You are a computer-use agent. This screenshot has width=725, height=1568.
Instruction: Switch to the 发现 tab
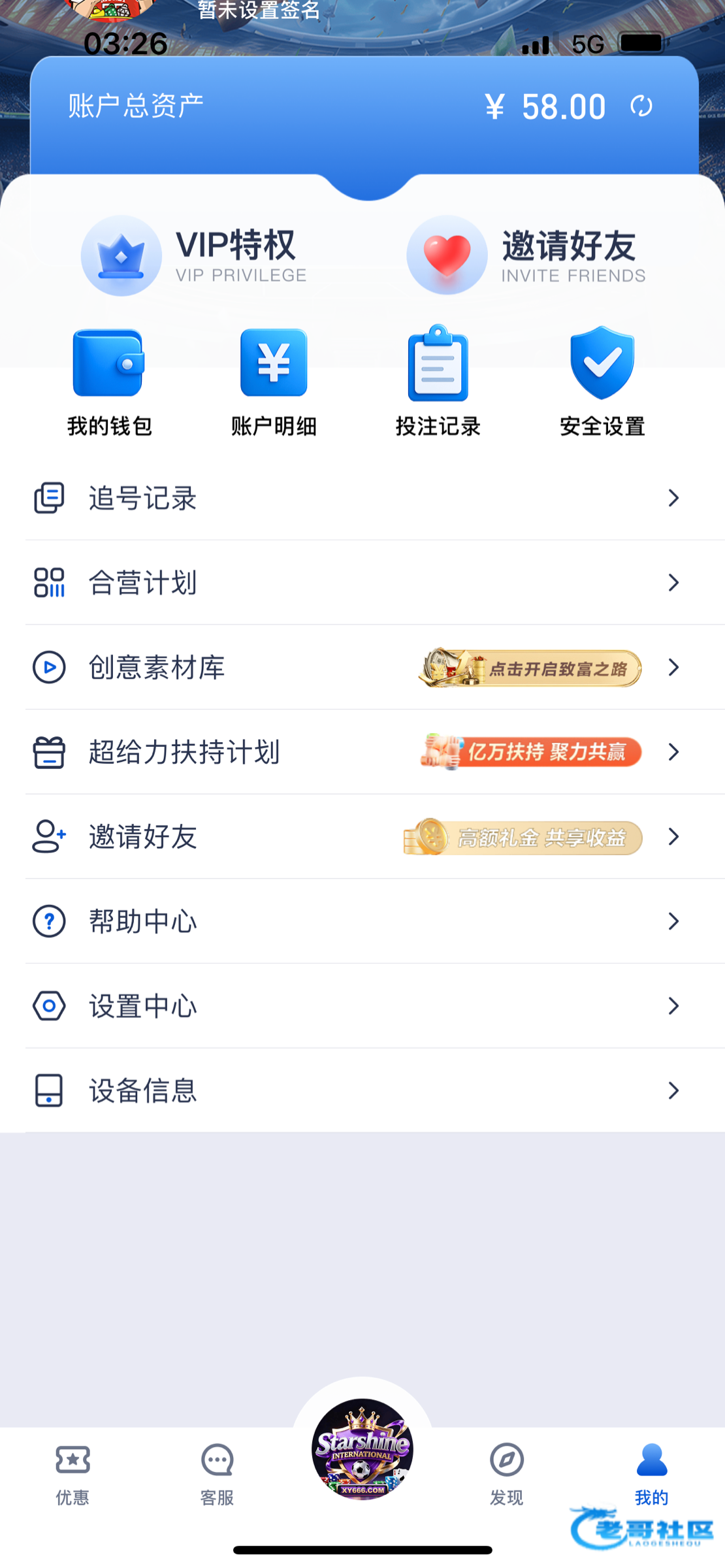[x=507, y=1475]
